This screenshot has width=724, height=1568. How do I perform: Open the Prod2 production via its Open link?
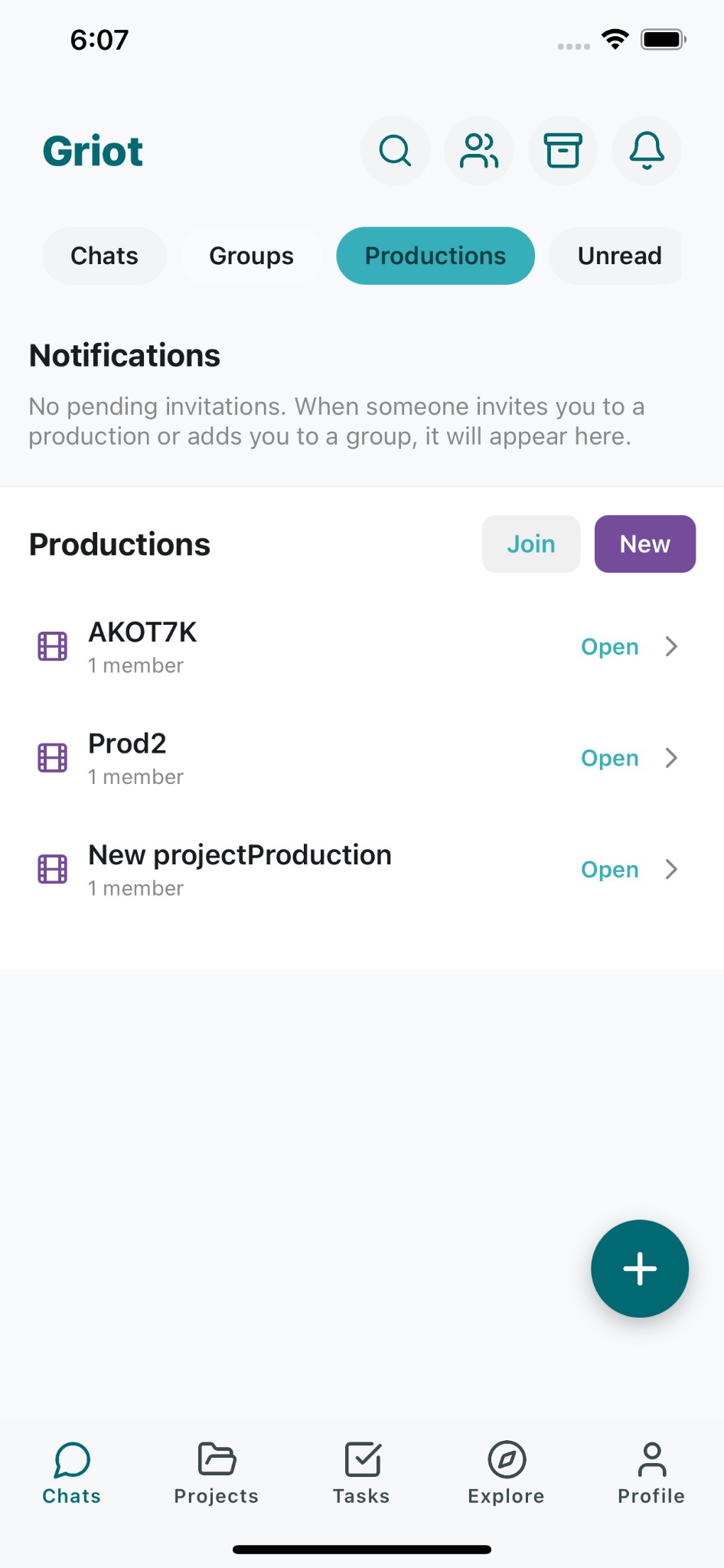tap(609, 758)
